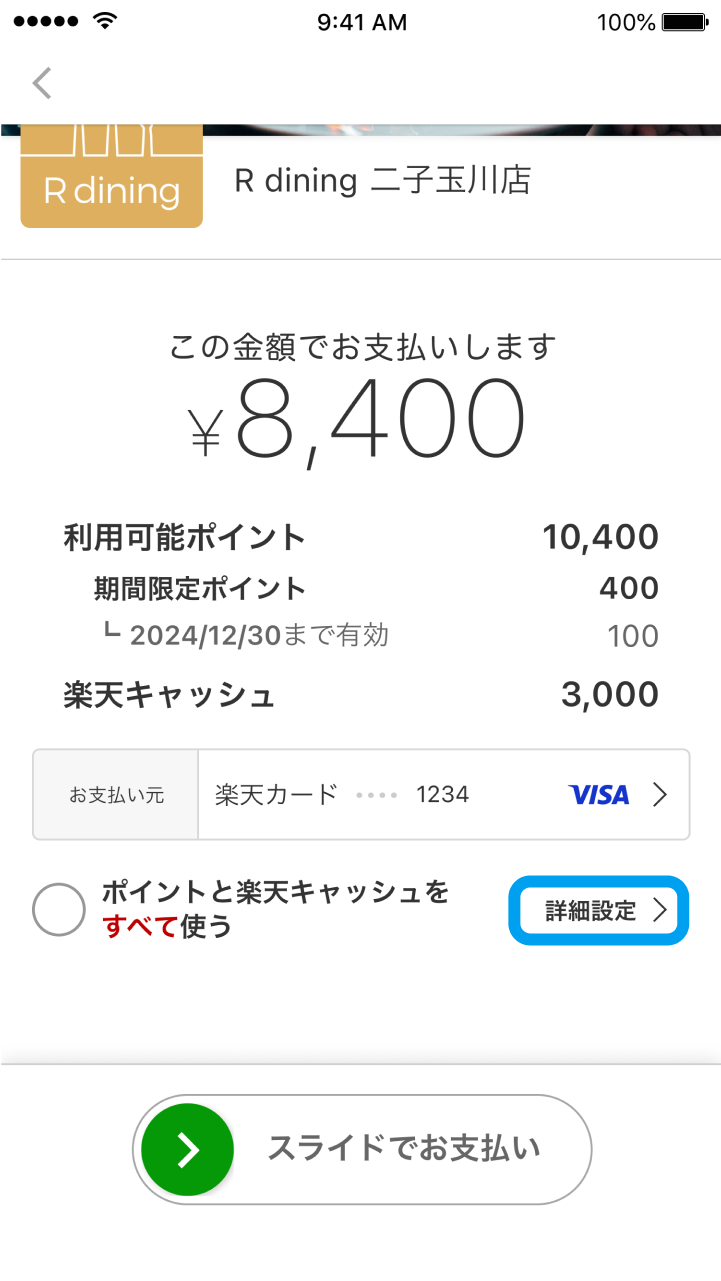This screenshot has height=1281, width=721.
Task: Click the VISA card brand icon
Action: [x=600, y=793]
